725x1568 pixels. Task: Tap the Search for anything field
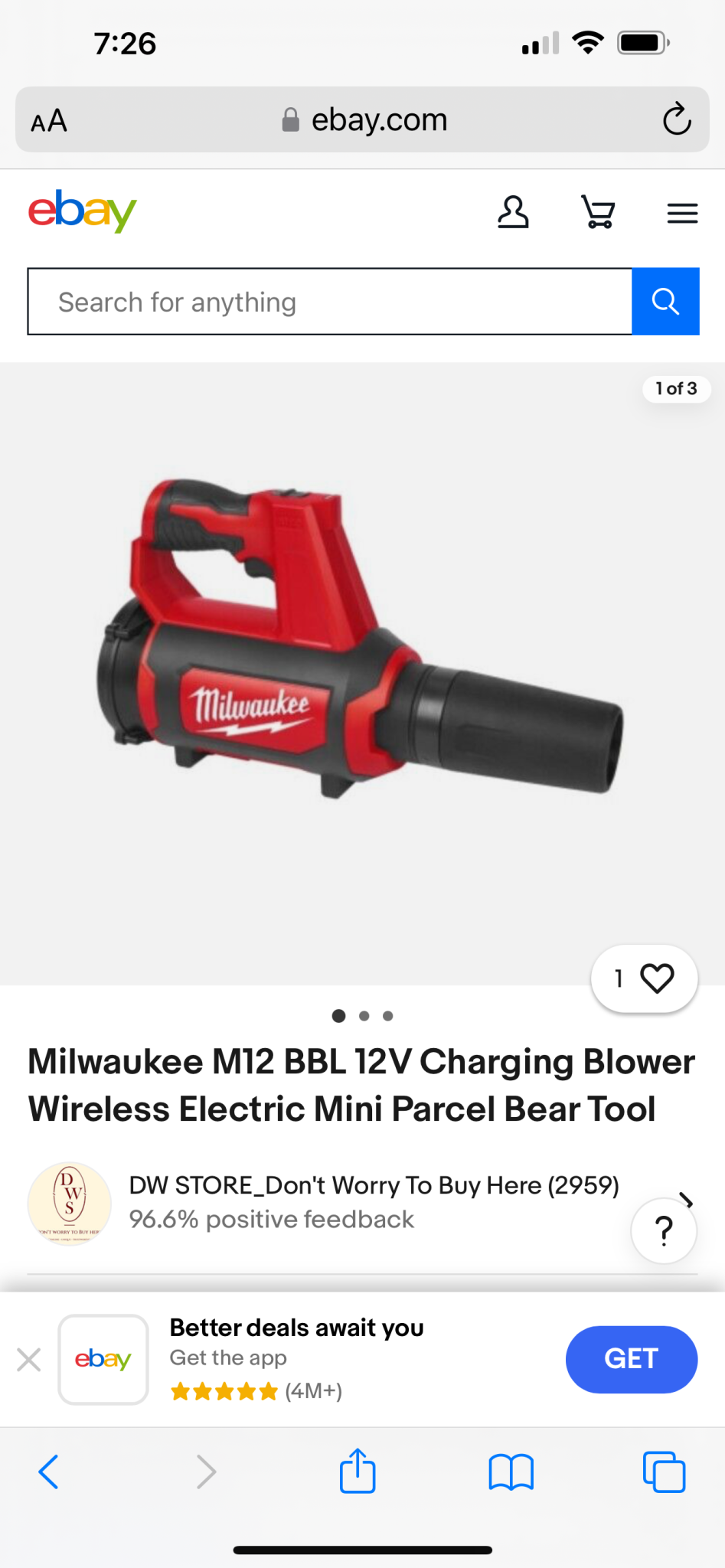coord(329,302)
